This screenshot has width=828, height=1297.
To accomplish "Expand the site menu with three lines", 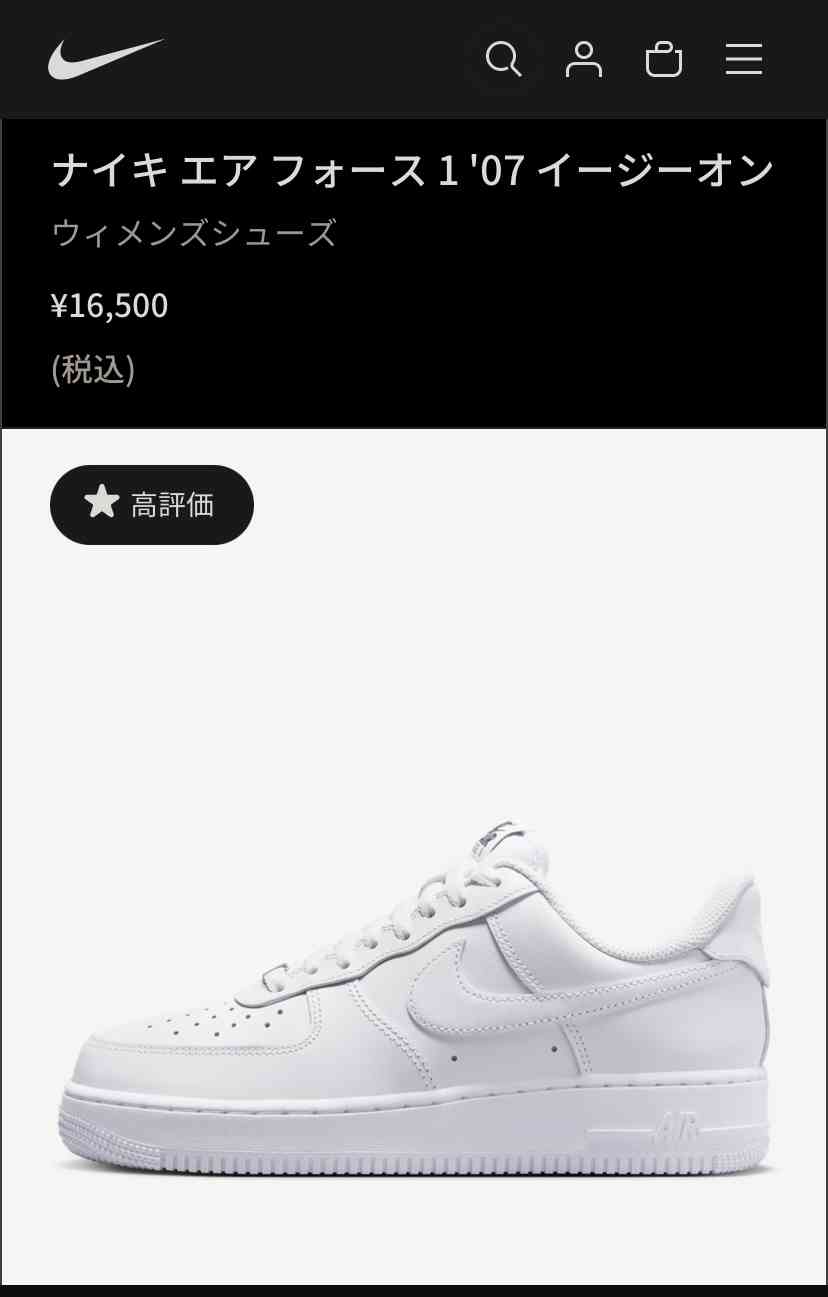I will coord(744,59).
